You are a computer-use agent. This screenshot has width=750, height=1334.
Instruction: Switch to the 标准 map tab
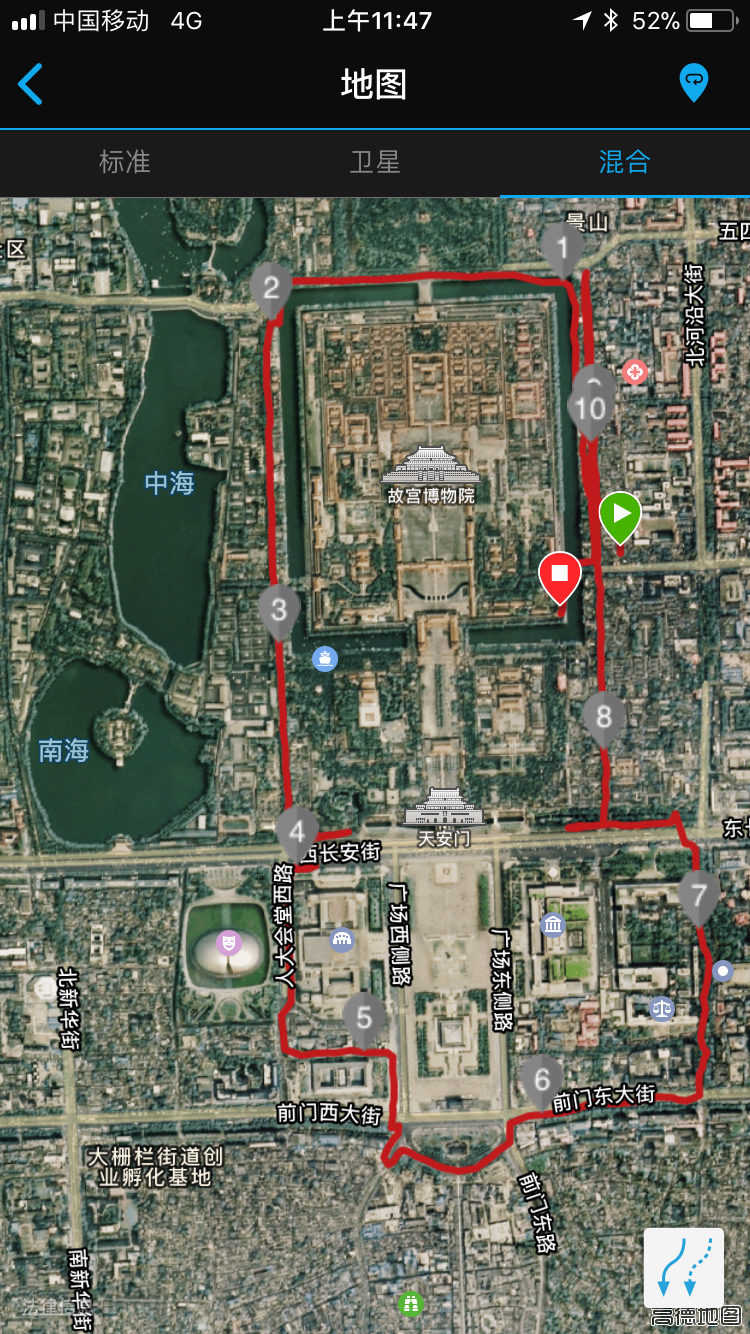pos(125,162)
